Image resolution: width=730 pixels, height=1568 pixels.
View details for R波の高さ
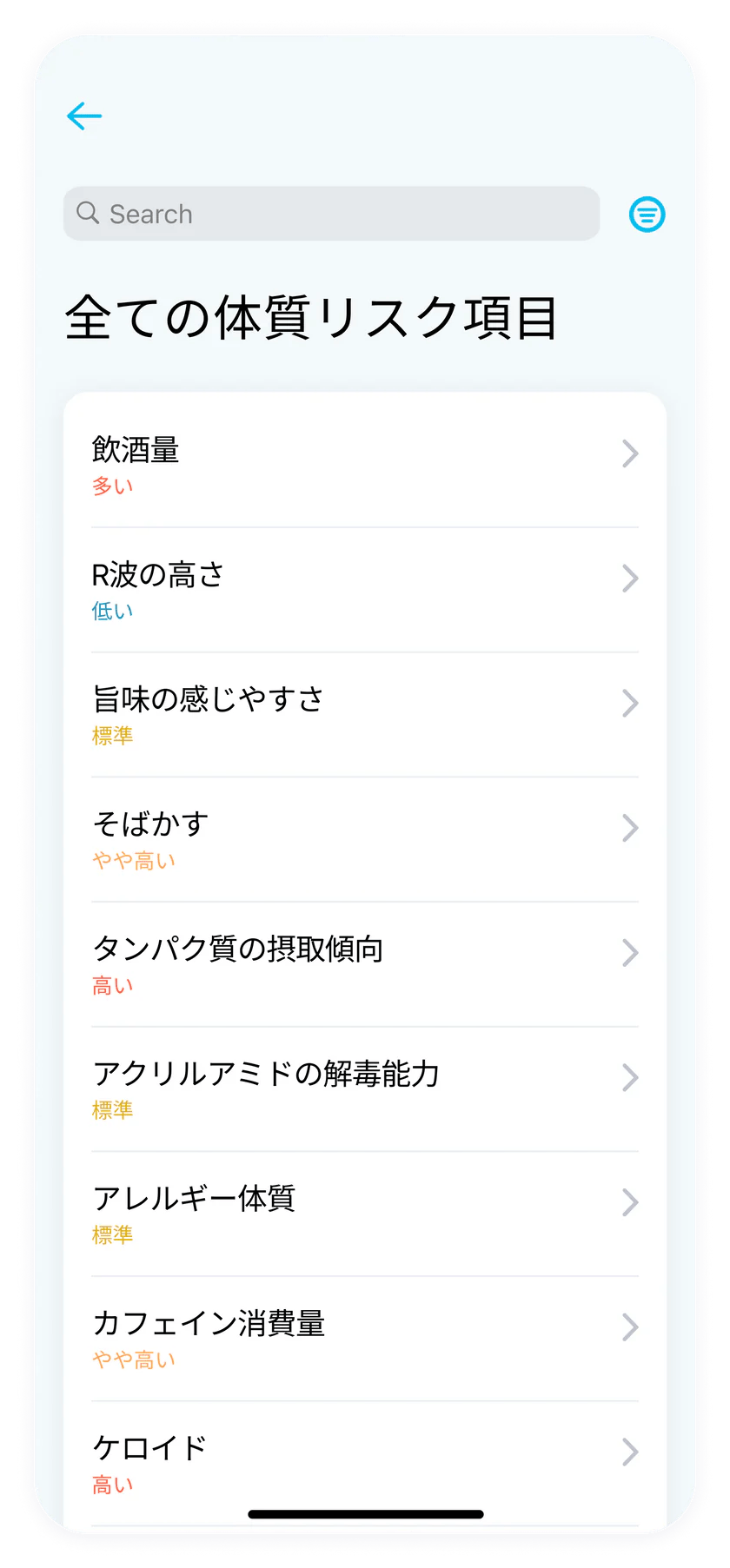tap(365, 590)
